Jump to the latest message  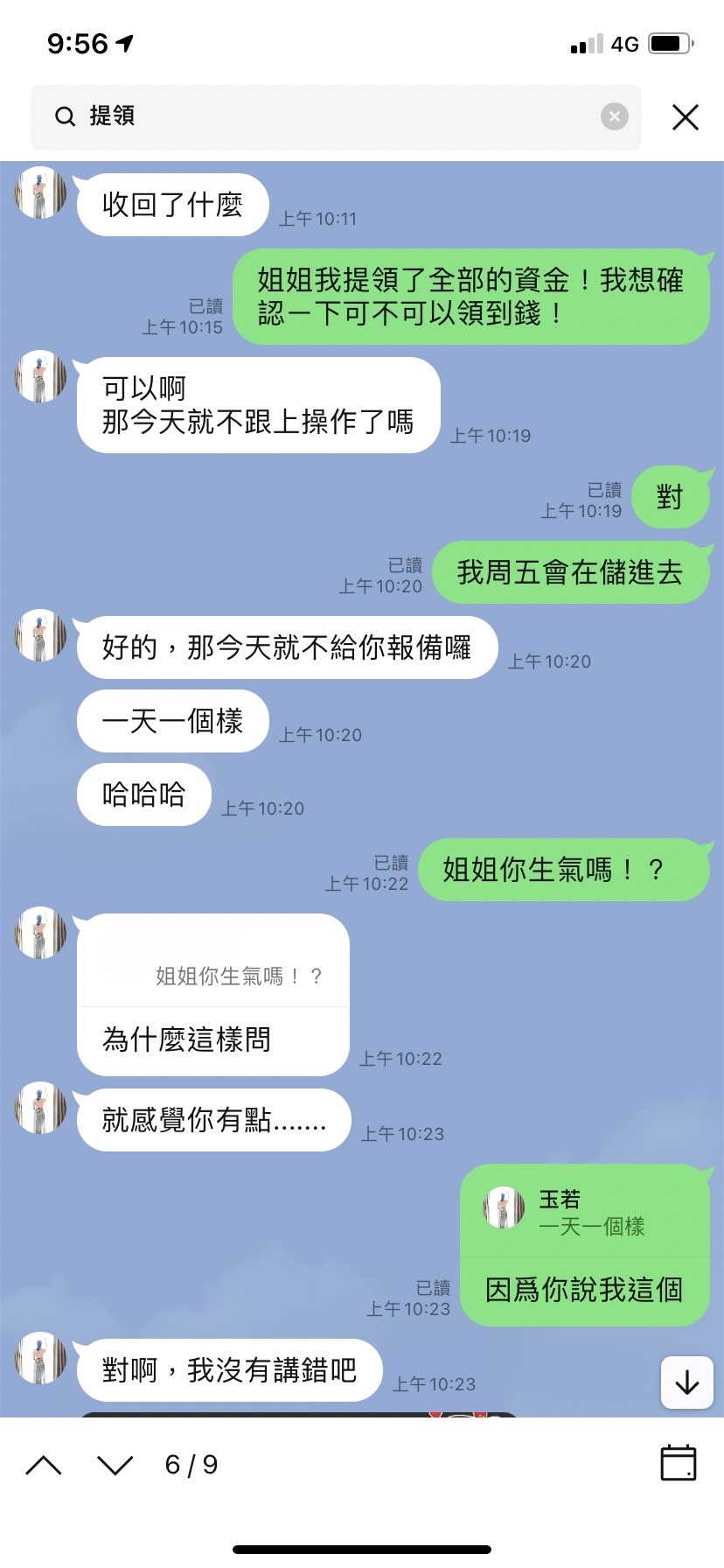point(687,1382)
